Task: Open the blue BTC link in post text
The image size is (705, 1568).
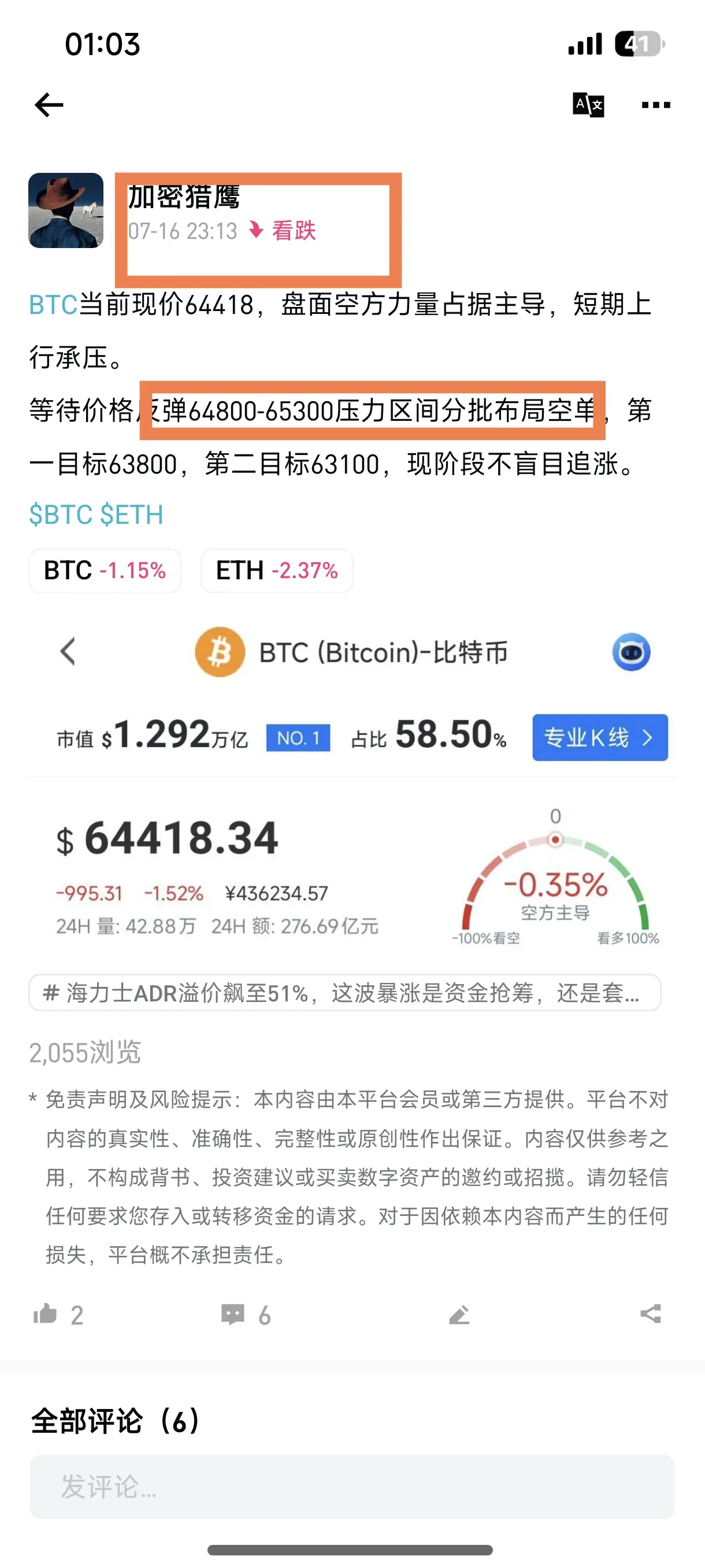Action: tap(54, 304)
